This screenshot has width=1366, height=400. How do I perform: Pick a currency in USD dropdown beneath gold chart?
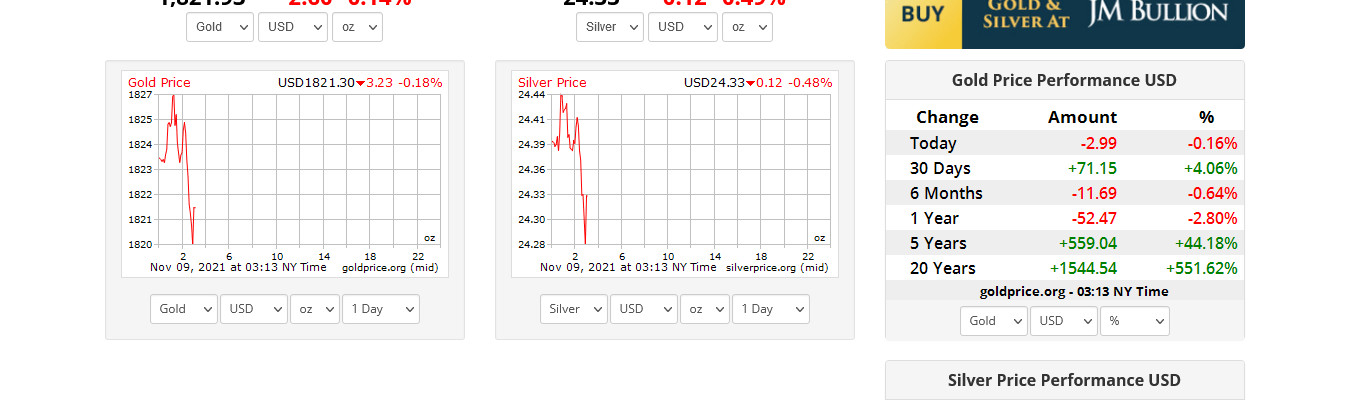[x=253, y=309]
